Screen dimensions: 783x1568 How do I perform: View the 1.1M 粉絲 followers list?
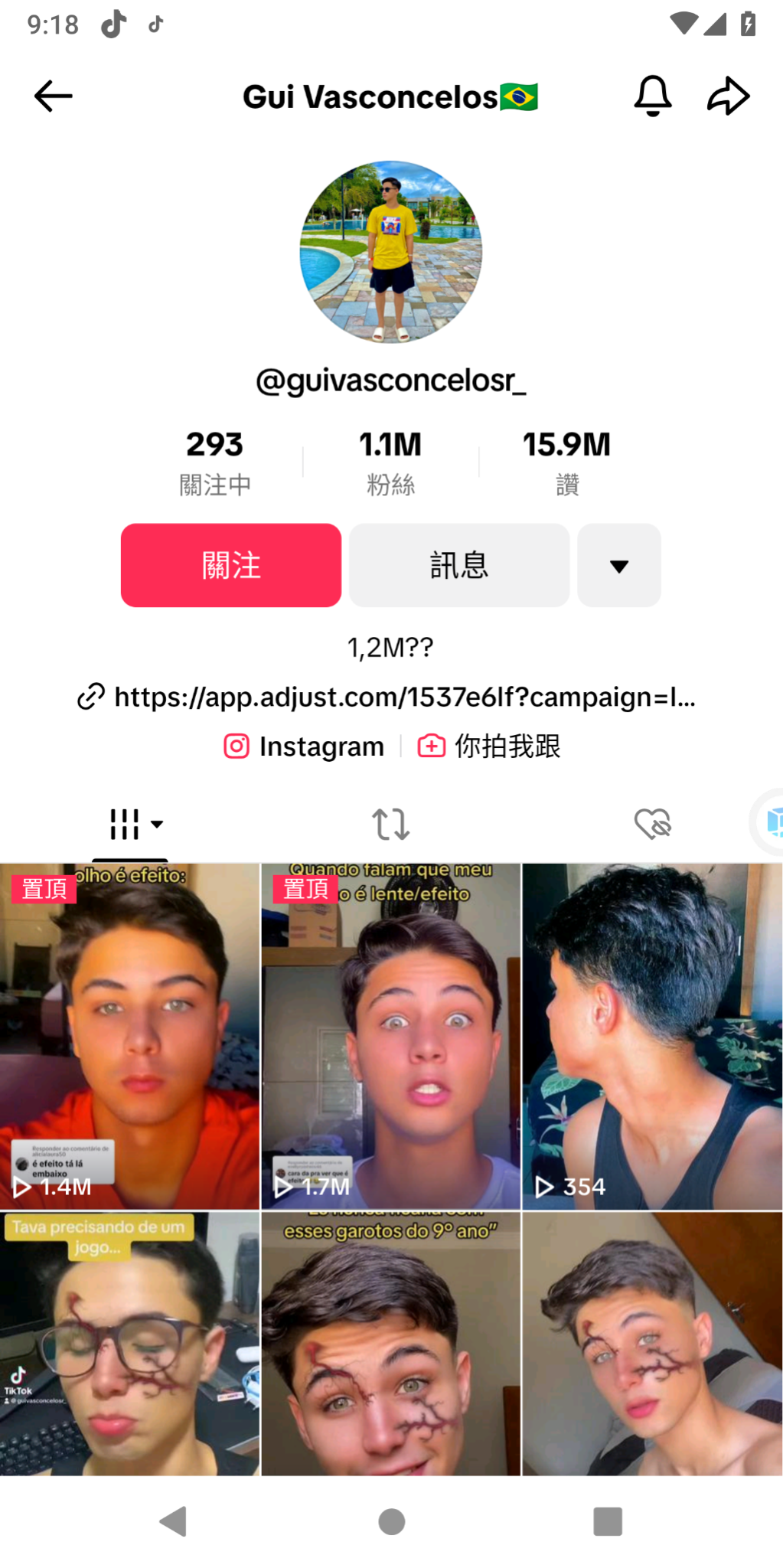pos(390,462)
